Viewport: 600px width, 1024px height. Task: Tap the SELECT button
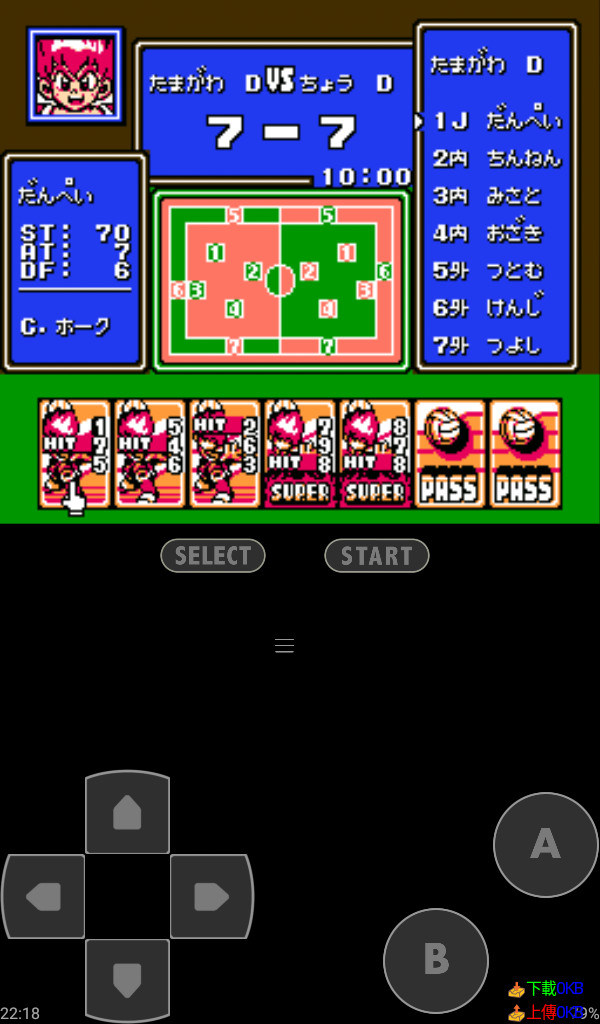213,556
